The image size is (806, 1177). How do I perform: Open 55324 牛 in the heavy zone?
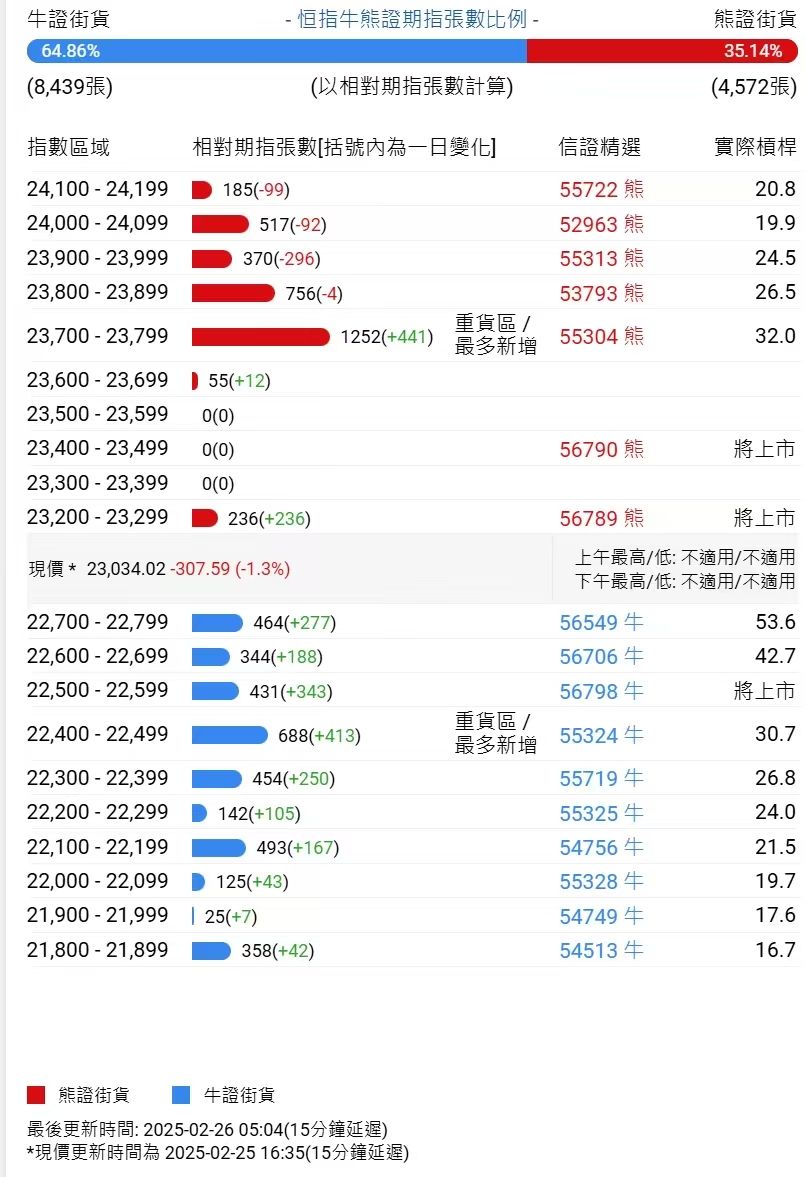601,736
